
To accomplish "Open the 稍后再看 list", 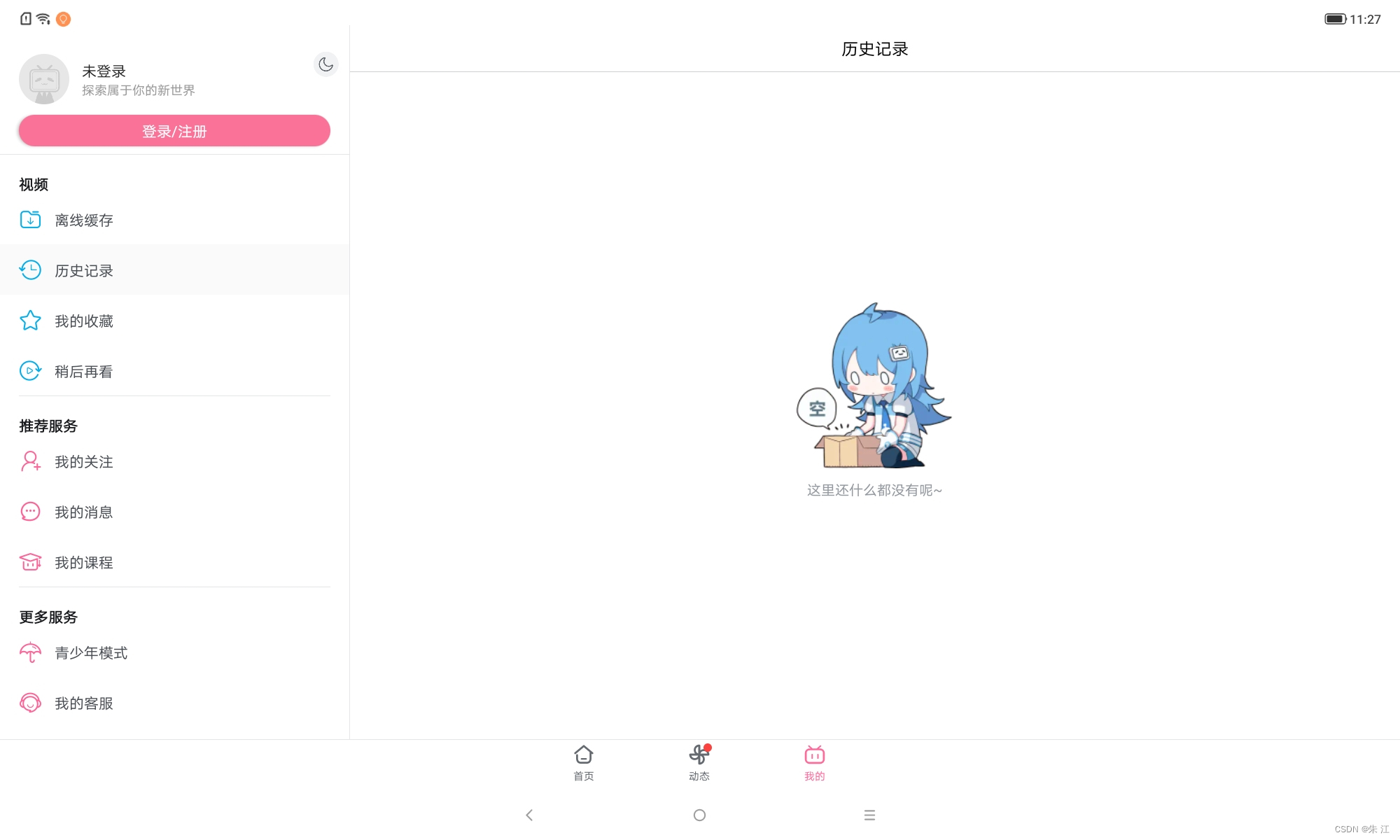I will click(84, 372).
